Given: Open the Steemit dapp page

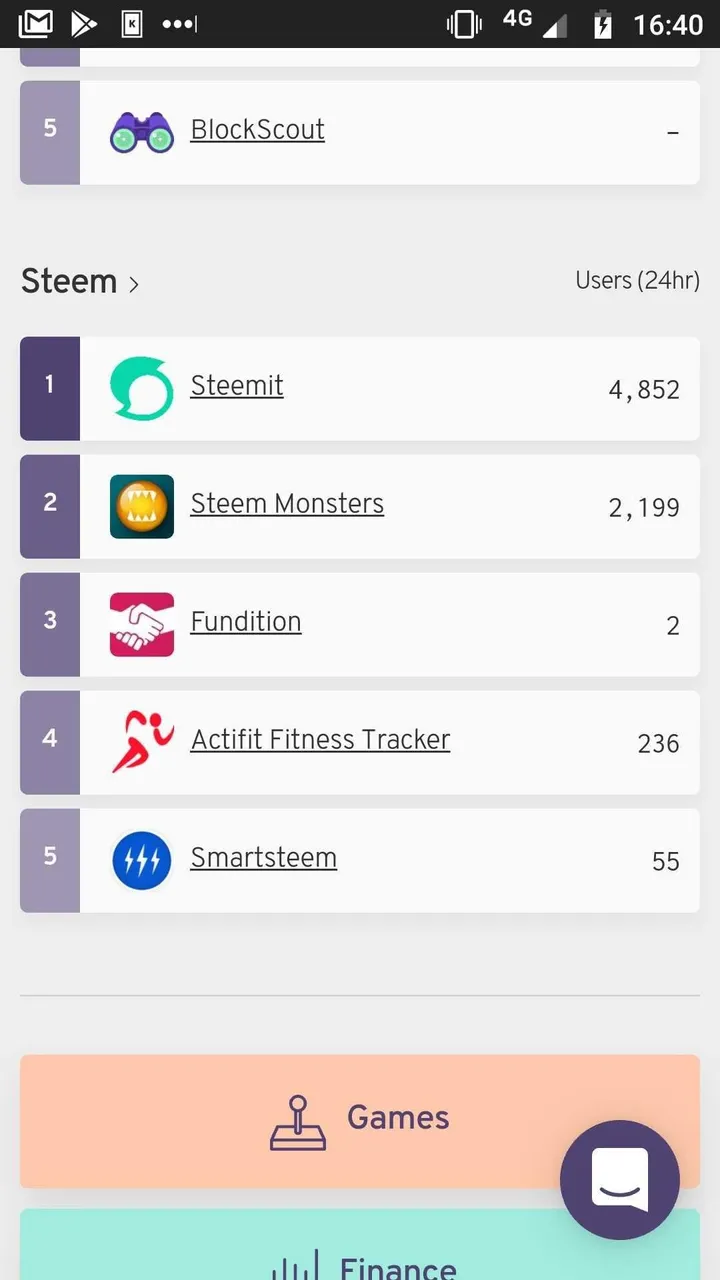Looking at the screenshot, I should pos(237,386).
